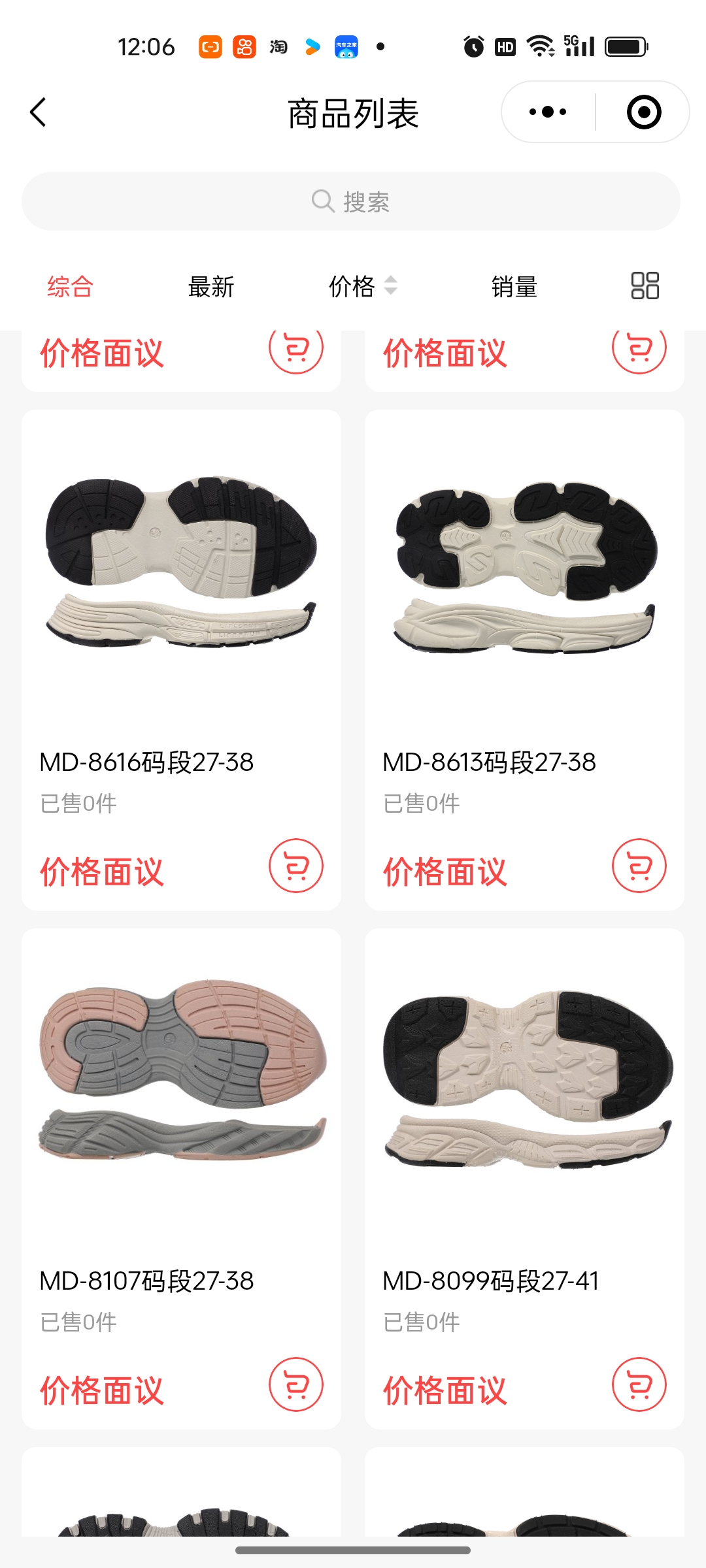Switch to the 最新 tab
The image size is (706, 1568).
click(x=210, y=287)
